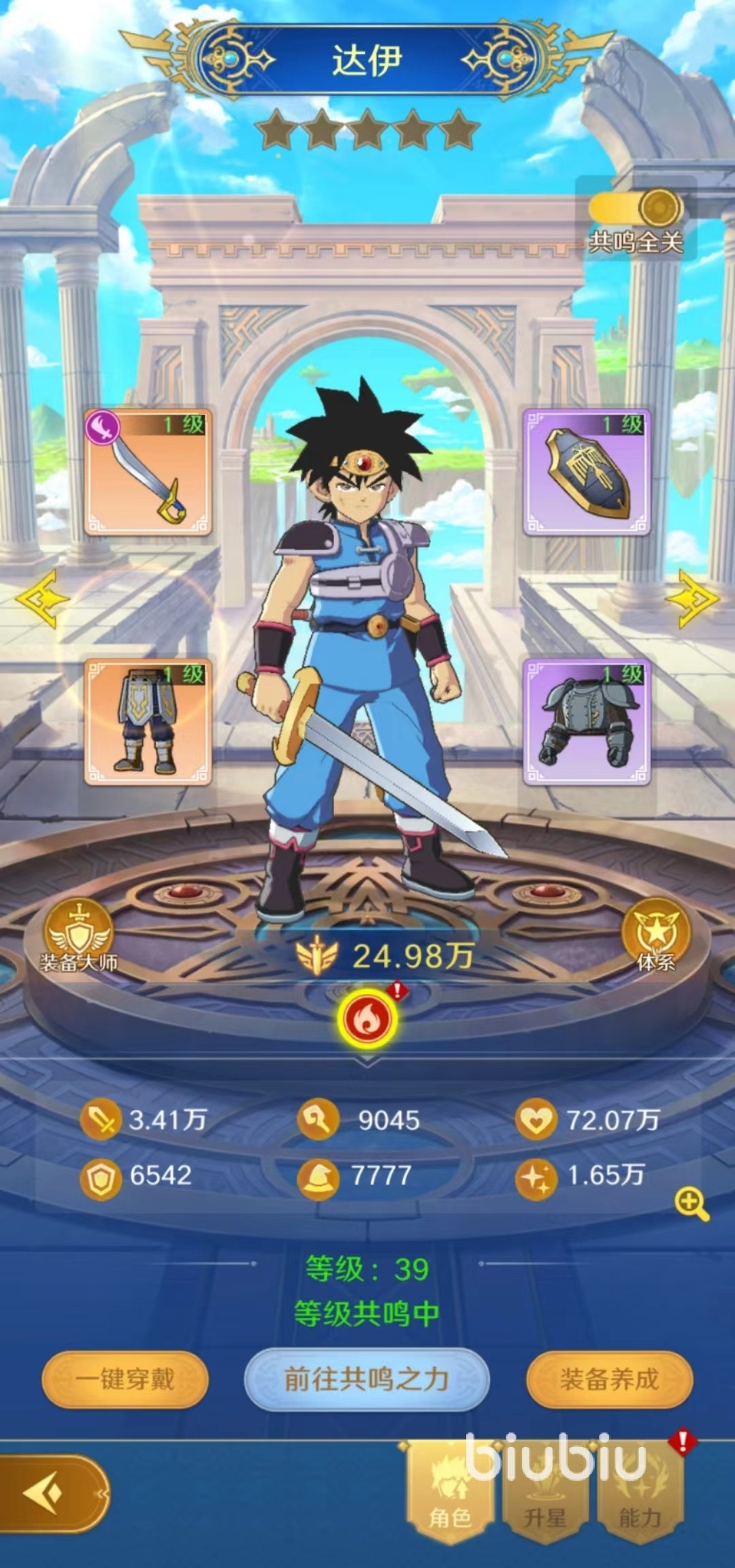Open the chest armor equipment slot
The height and width of the screenshot is (1568, 735).
coord(587,722)
